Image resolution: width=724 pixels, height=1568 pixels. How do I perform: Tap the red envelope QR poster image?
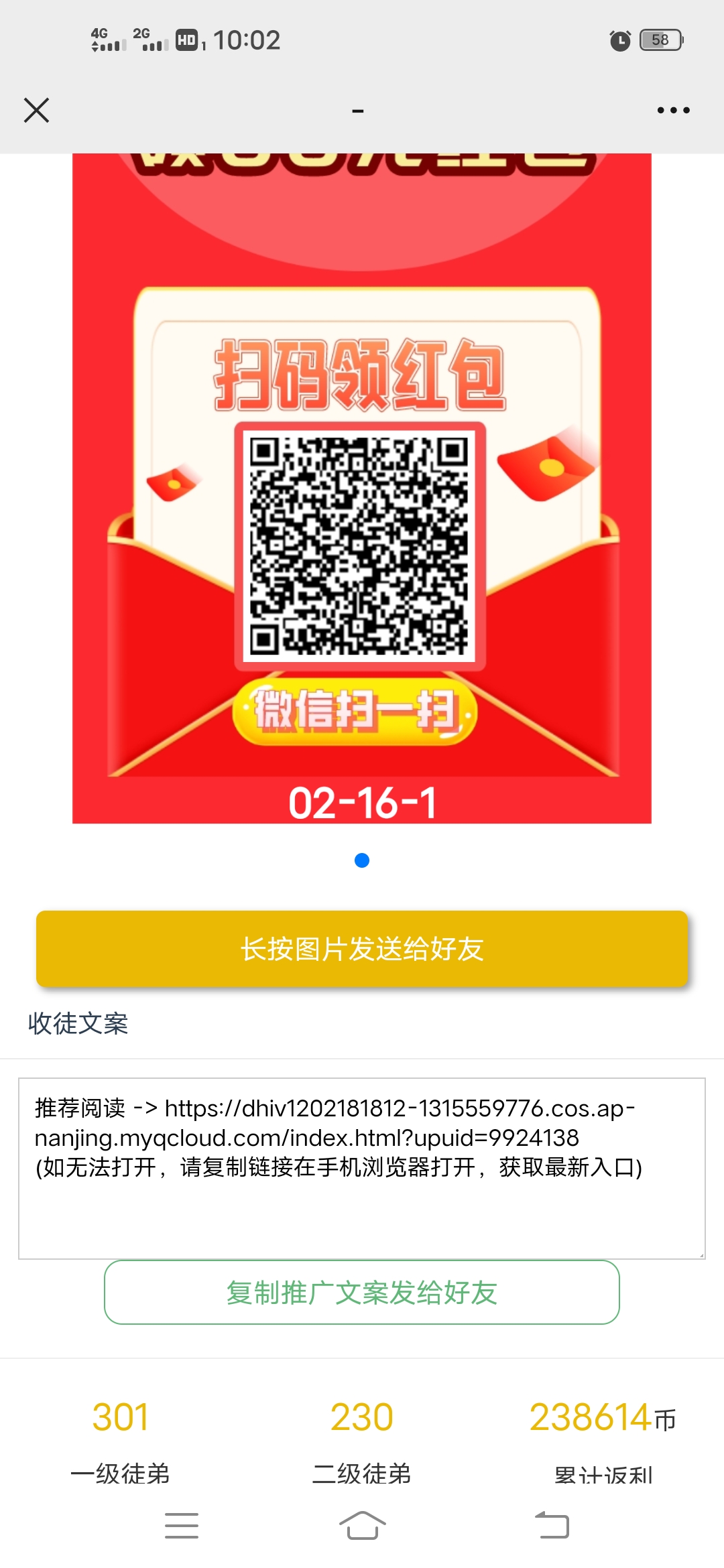pos(362,509)
